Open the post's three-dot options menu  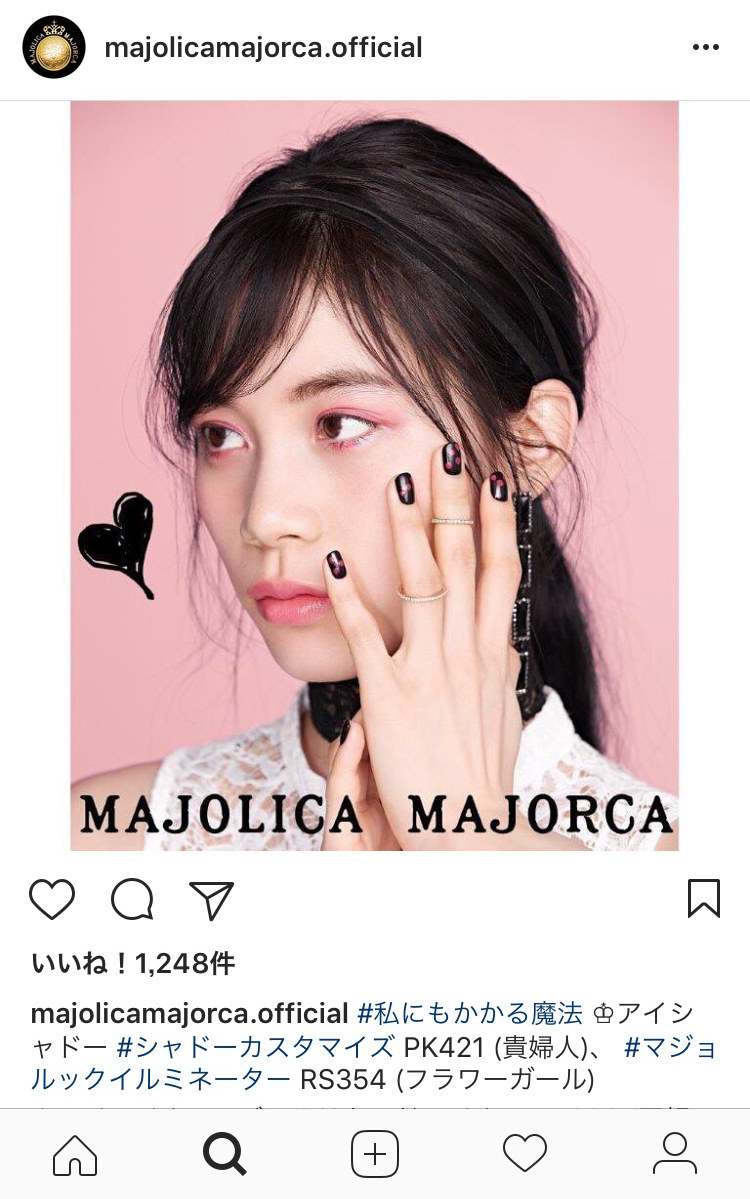click(x=705, y=47)
